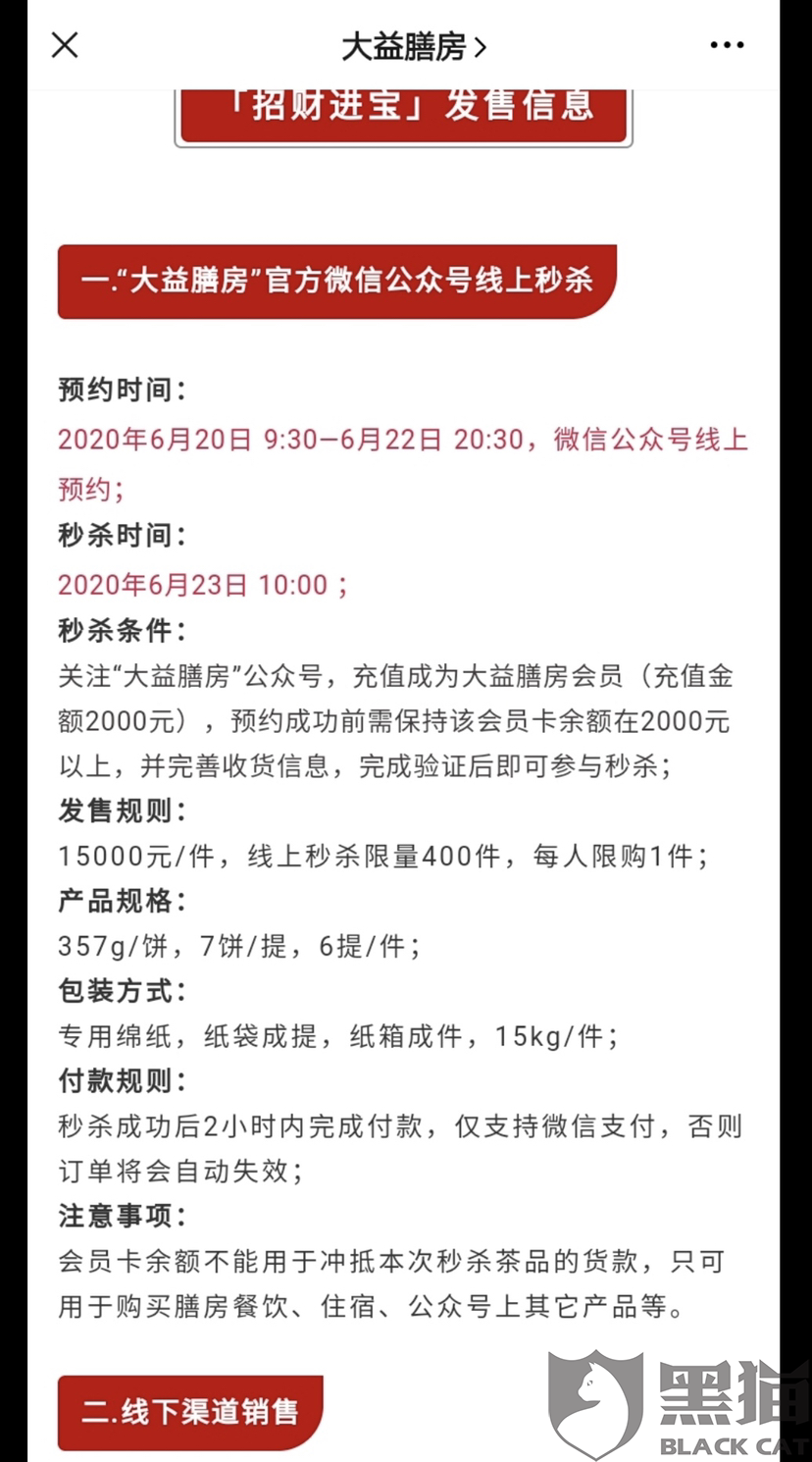The image size is (812, 1462).
Task: Open the 大益膳房 account title link
Action: [x=413, y=46]
